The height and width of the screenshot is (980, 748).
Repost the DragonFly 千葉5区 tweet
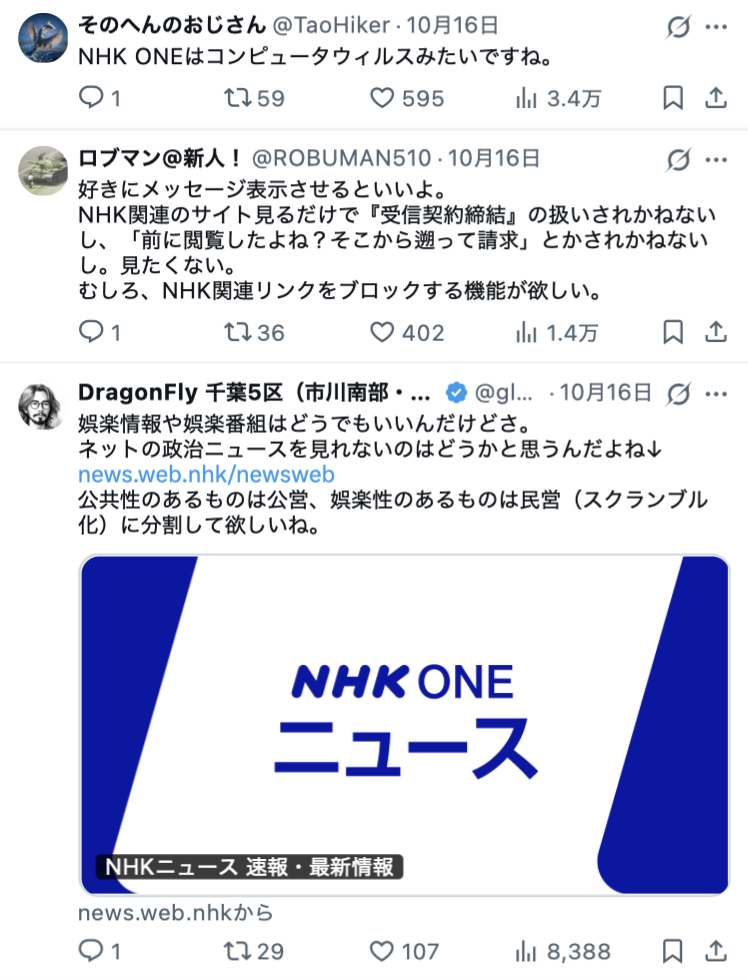[x=238, y=950]
